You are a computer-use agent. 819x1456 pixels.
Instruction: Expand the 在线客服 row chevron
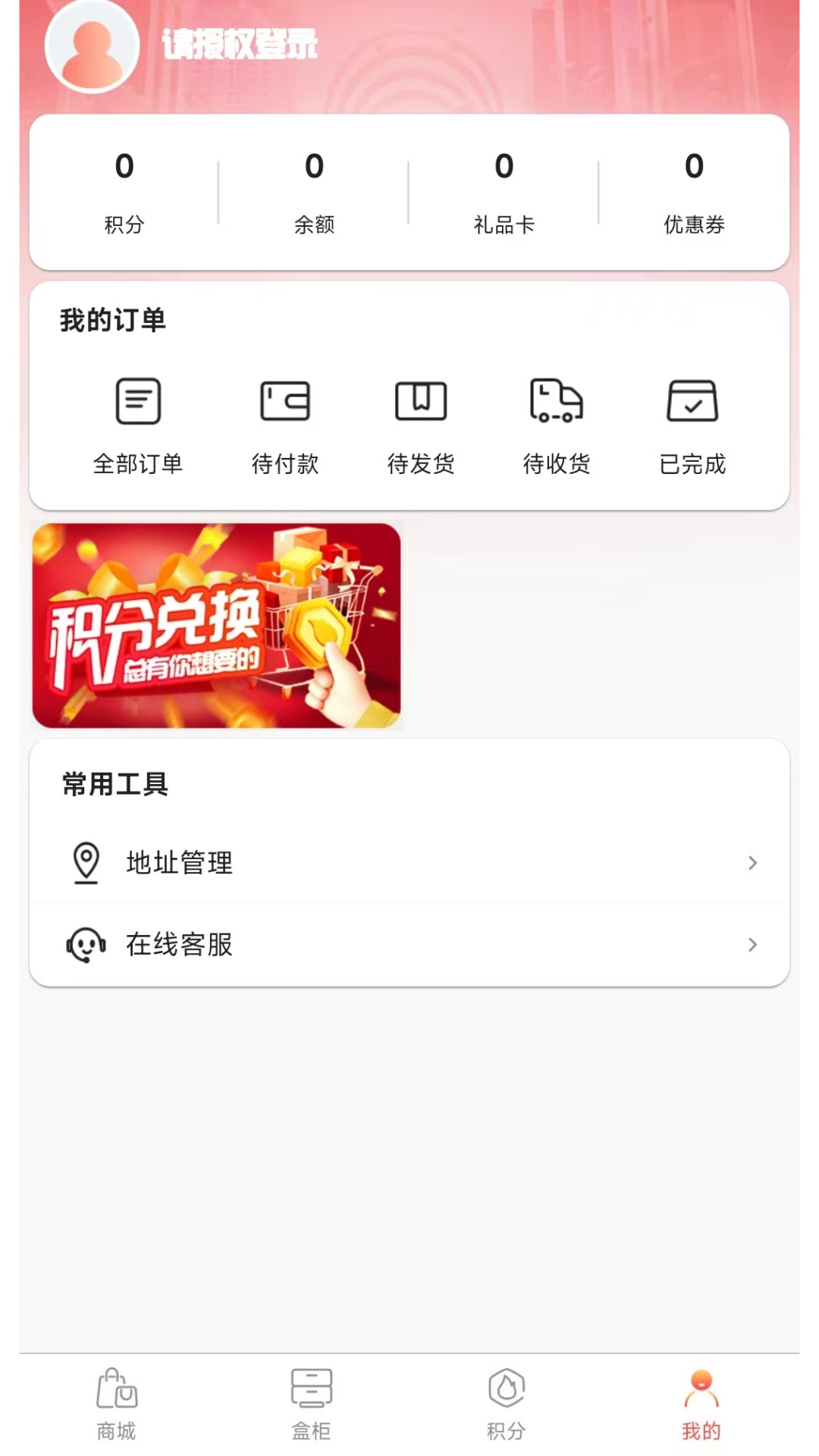click(x=752, y=945)
